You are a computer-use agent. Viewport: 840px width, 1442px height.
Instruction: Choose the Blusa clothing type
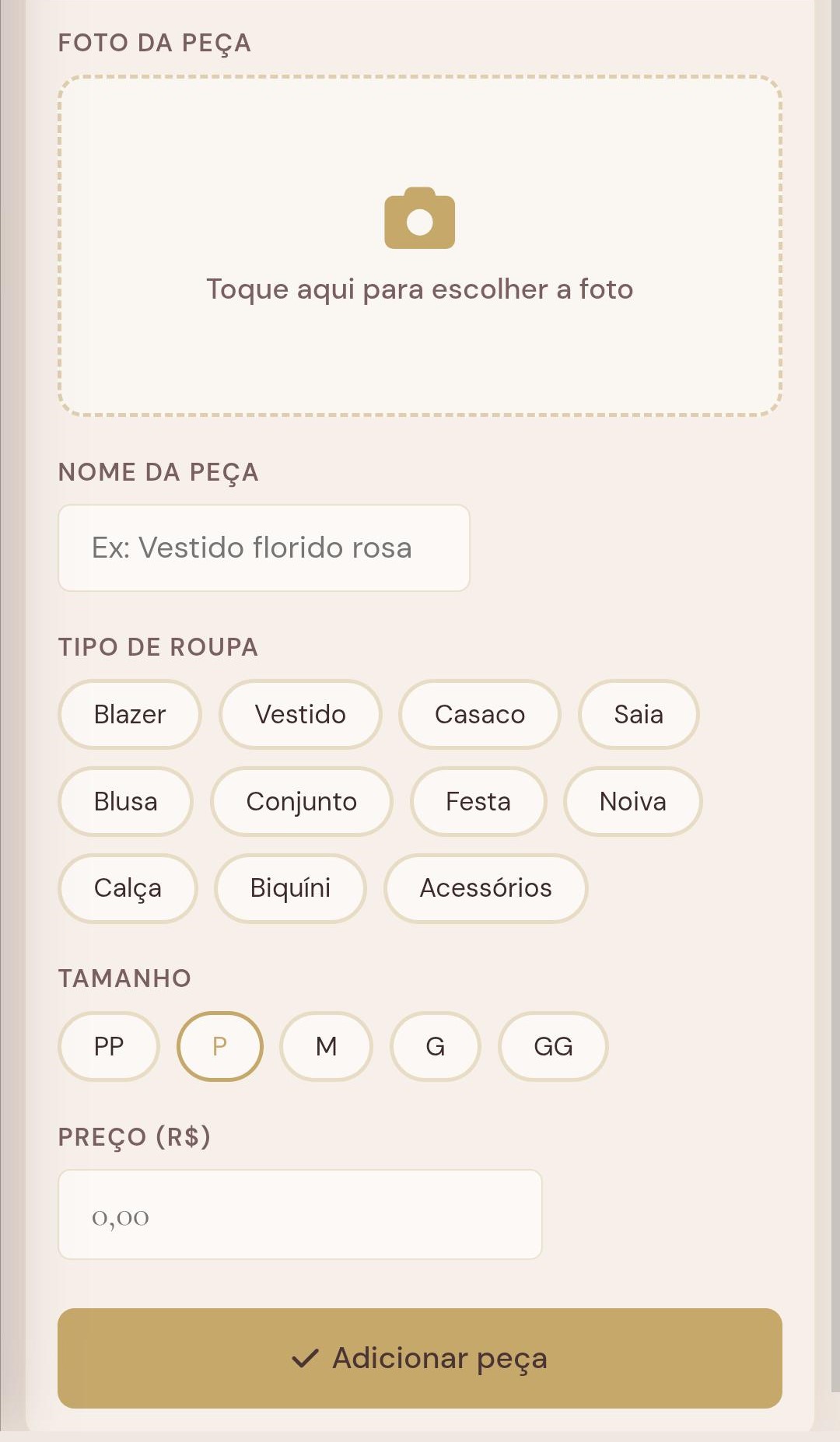[125, 801]
